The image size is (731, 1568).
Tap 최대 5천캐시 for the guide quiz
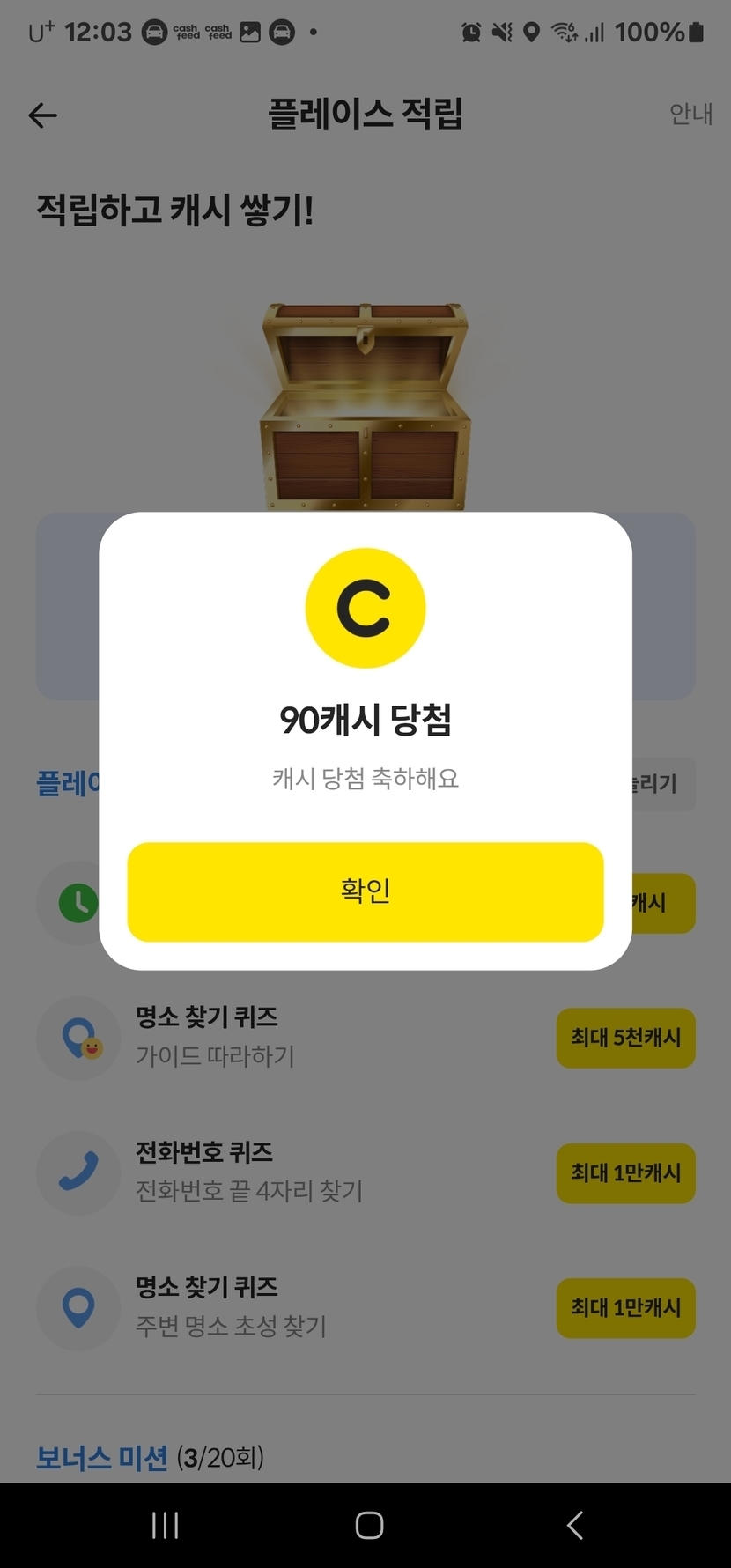pos(625,1038)
